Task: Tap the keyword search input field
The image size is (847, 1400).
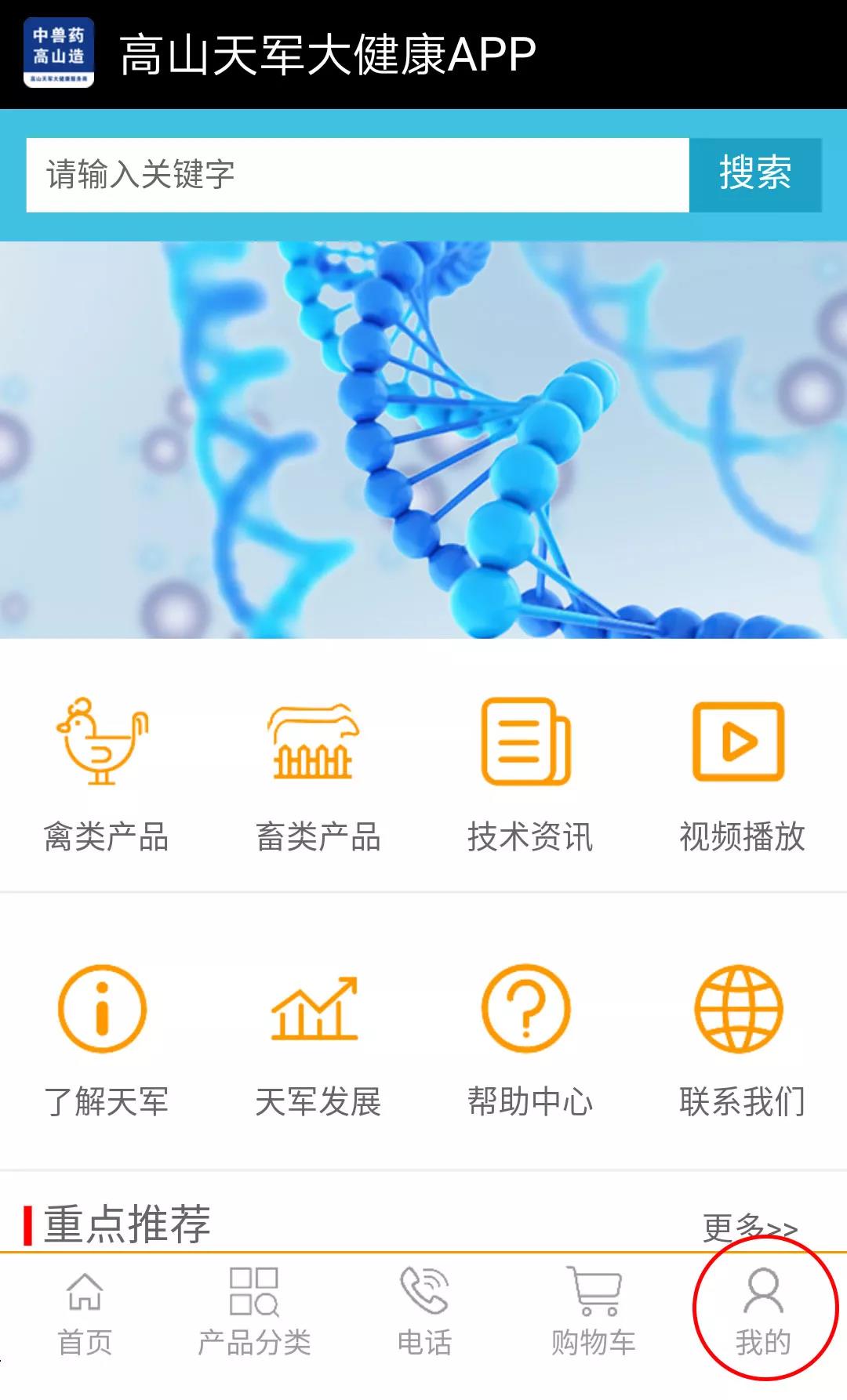Action: 357,175
